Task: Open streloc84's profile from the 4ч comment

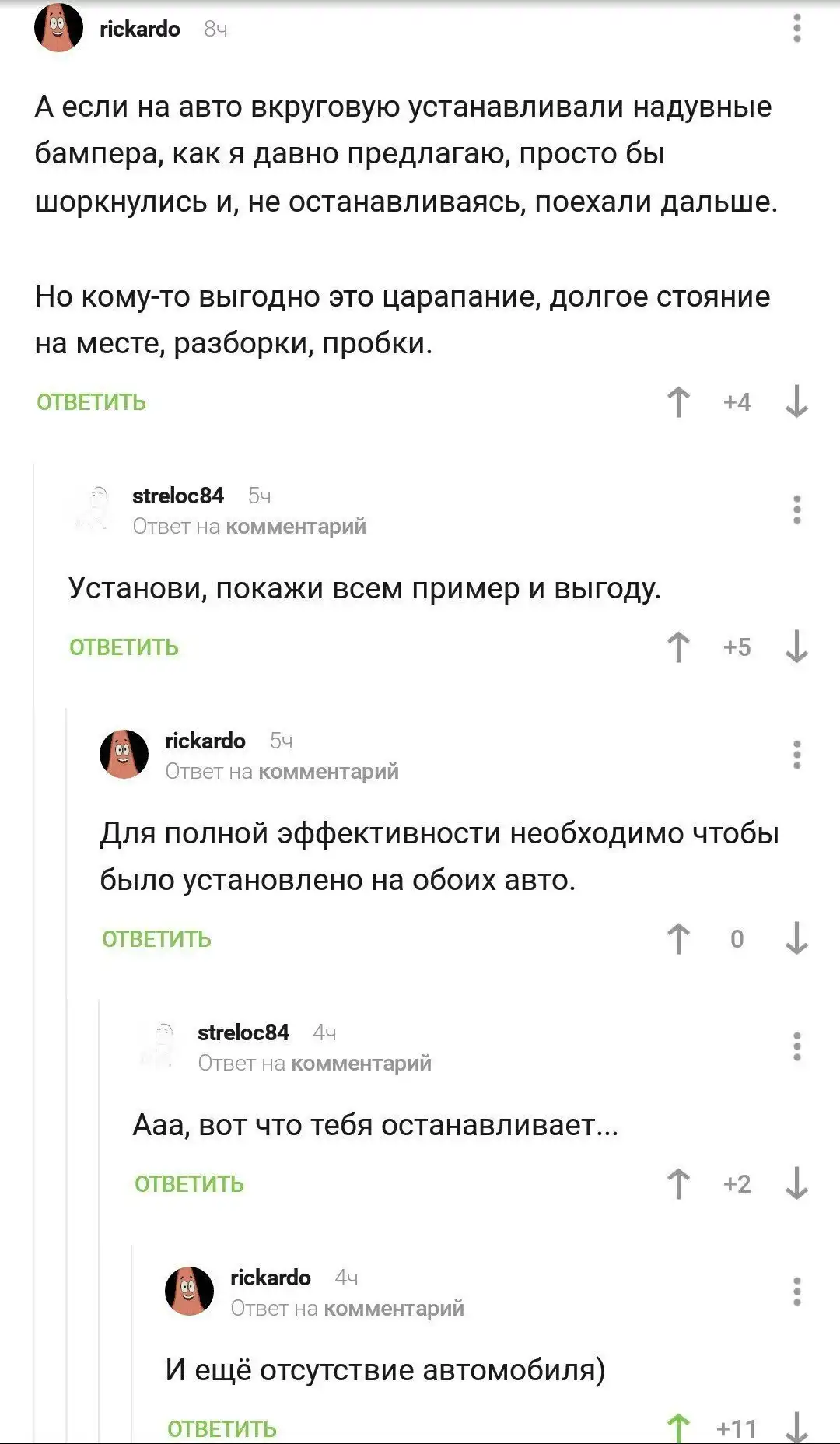Action: [243, 1032]
